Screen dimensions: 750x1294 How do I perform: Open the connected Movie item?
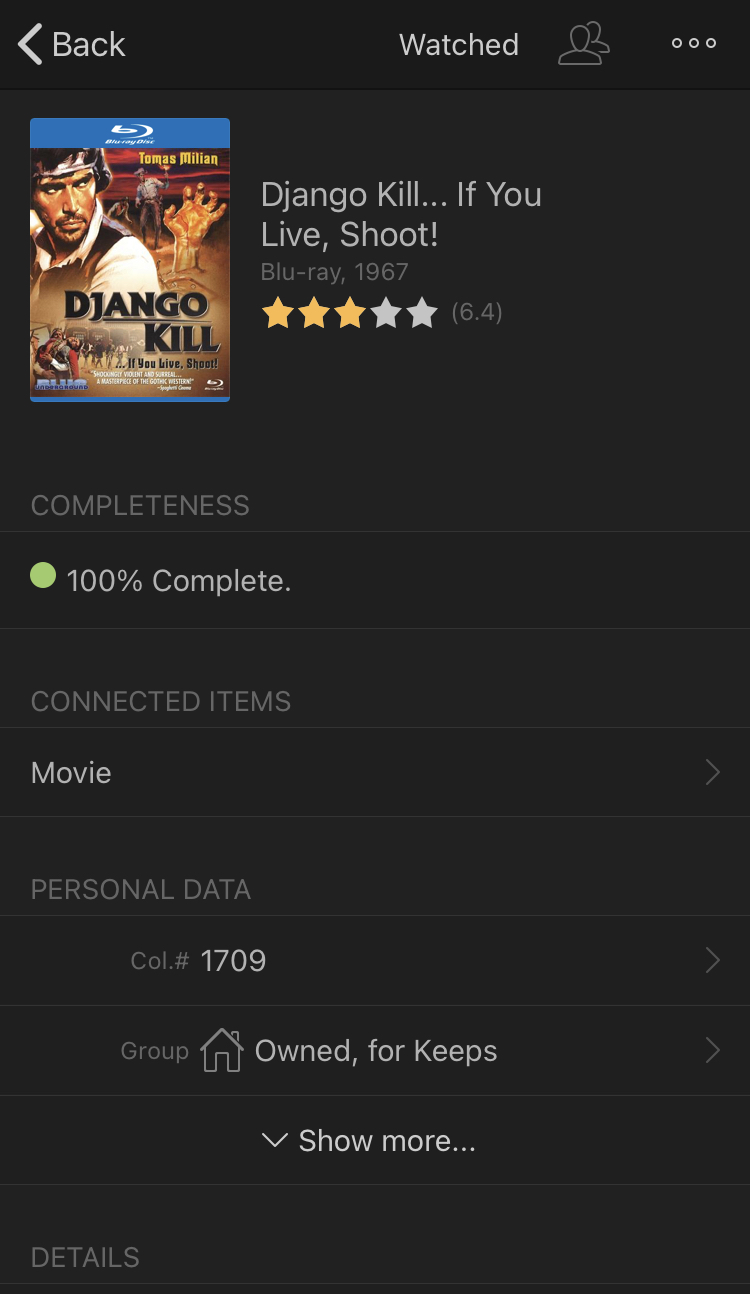[x=375, y=772]
